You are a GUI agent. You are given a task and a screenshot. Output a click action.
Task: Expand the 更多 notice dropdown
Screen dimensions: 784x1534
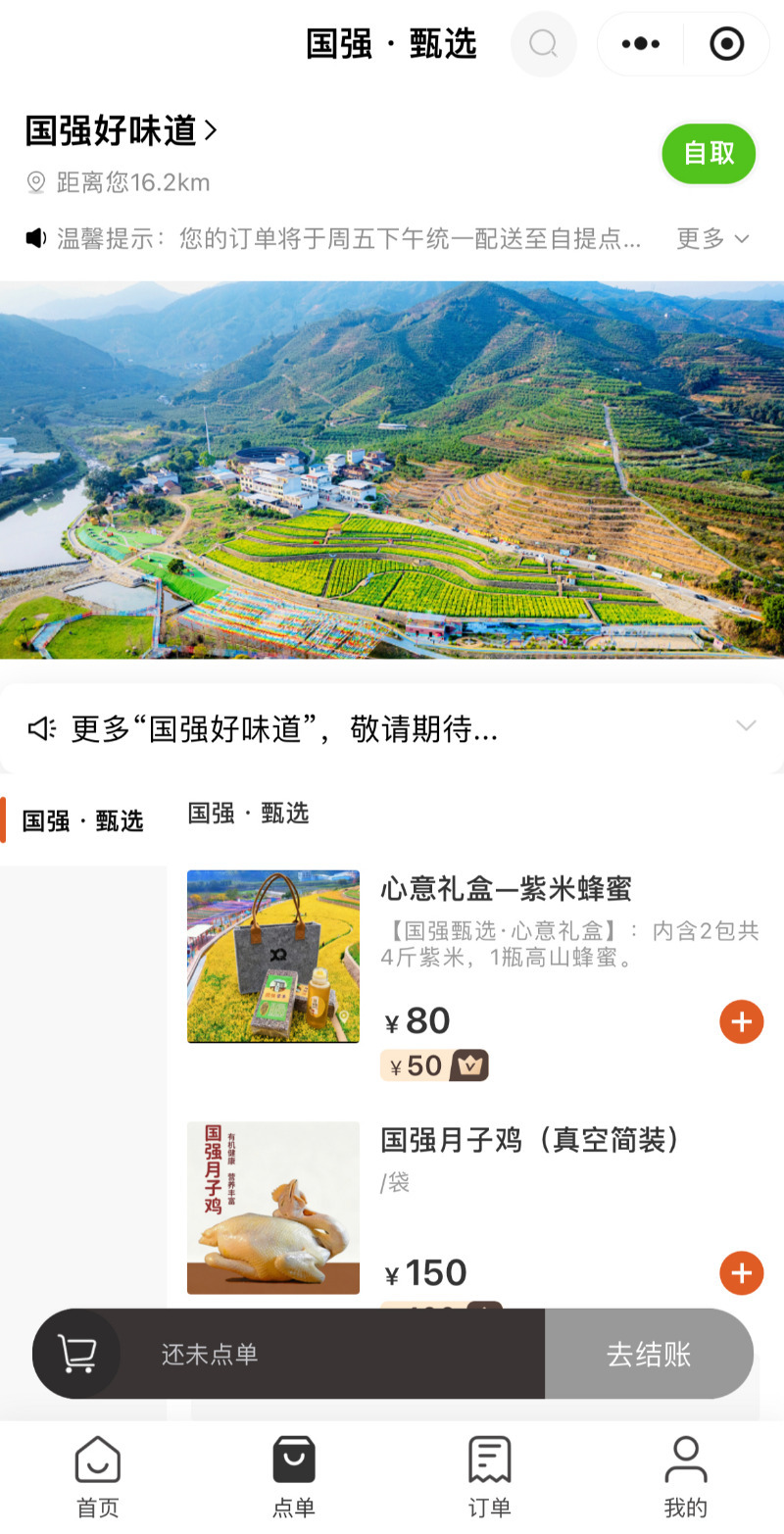pyautogui.click(x=712, y=238)
